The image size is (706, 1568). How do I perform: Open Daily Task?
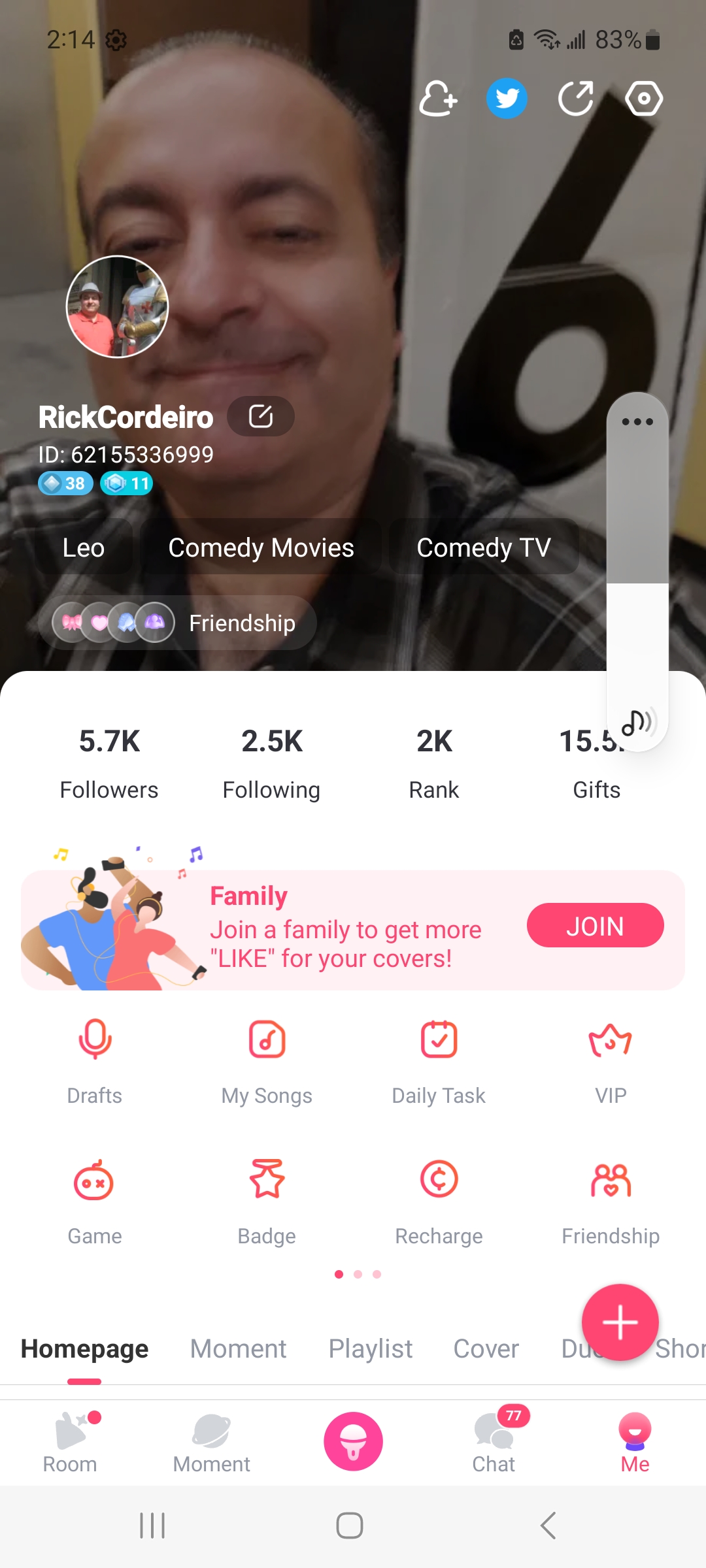tap(439, 1062)
